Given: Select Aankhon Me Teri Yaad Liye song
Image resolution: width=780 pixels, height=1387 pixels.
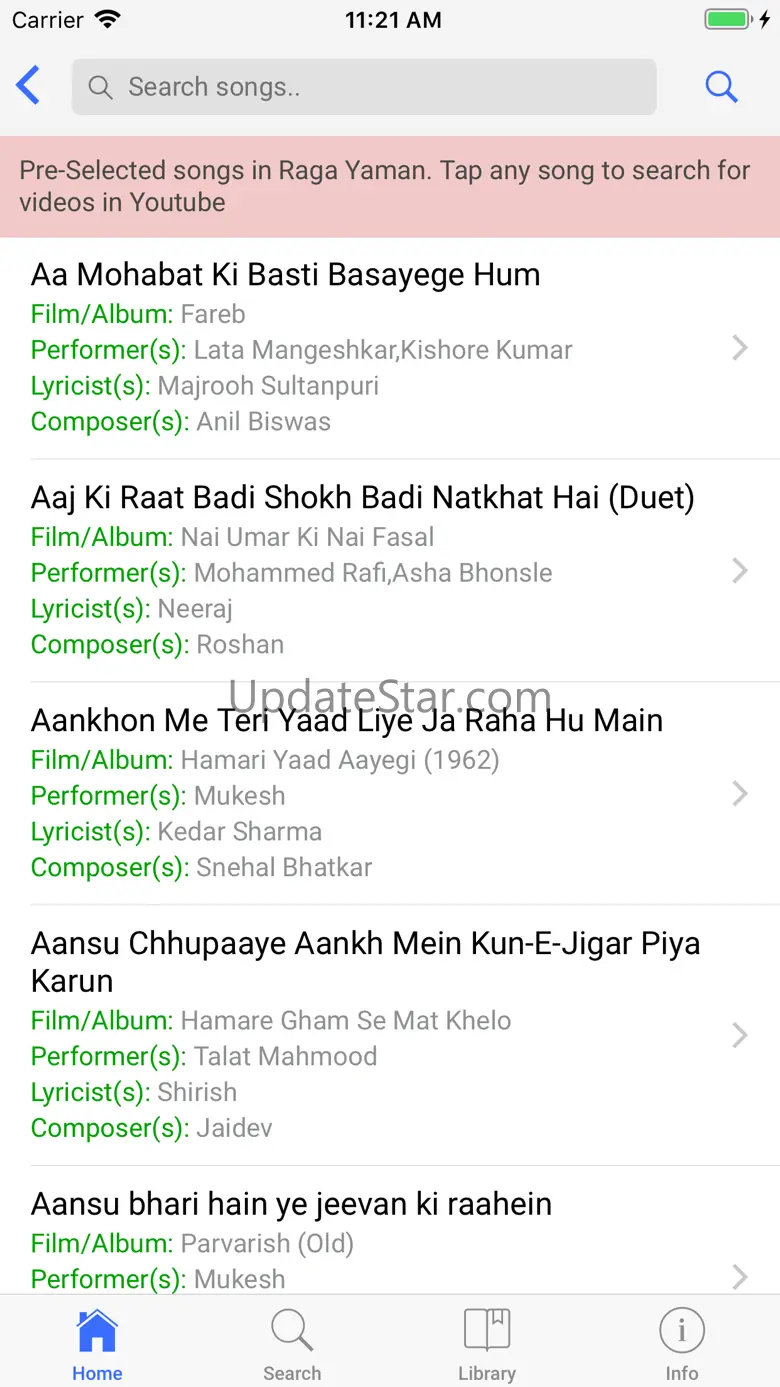Looking at the screenshot, I should (390, 793).
